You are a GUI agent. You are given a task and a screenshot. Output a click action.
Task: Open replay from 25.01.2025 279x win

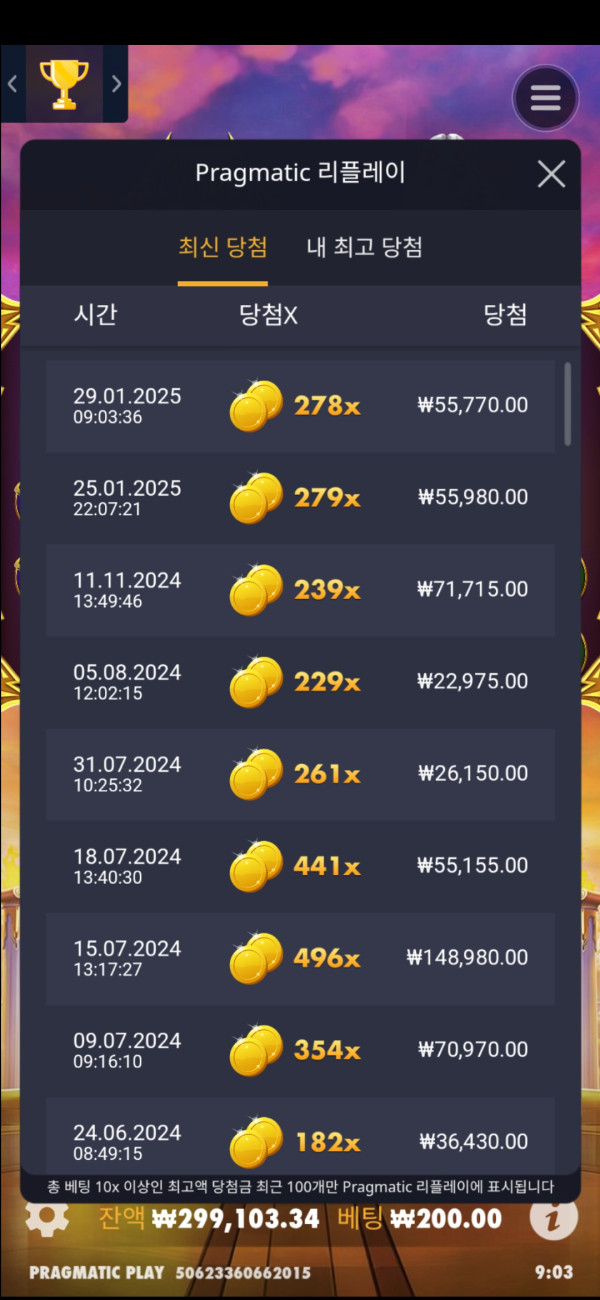tap(300, 498)
